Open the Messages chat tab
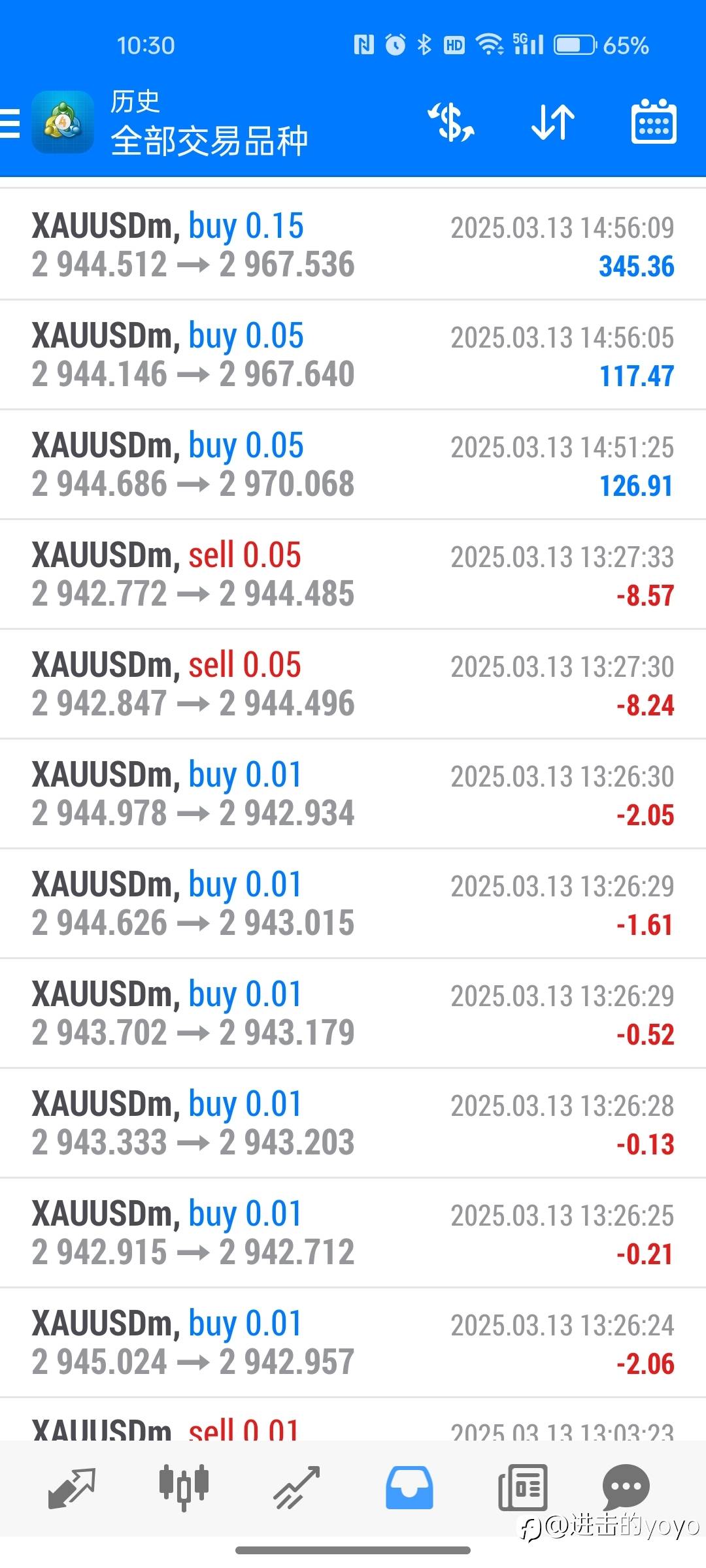706x1568 pixels. [626, 1488]
